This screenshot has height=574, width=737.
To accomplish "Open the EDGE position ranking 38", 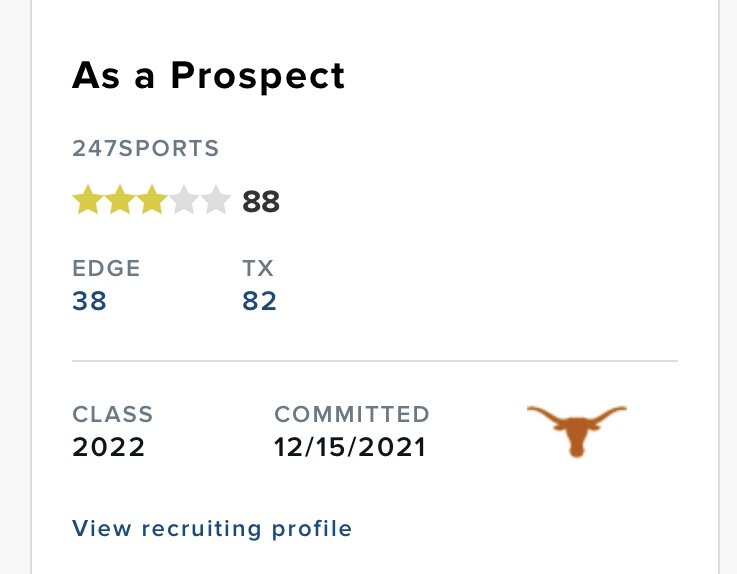I will click(90, 301).
